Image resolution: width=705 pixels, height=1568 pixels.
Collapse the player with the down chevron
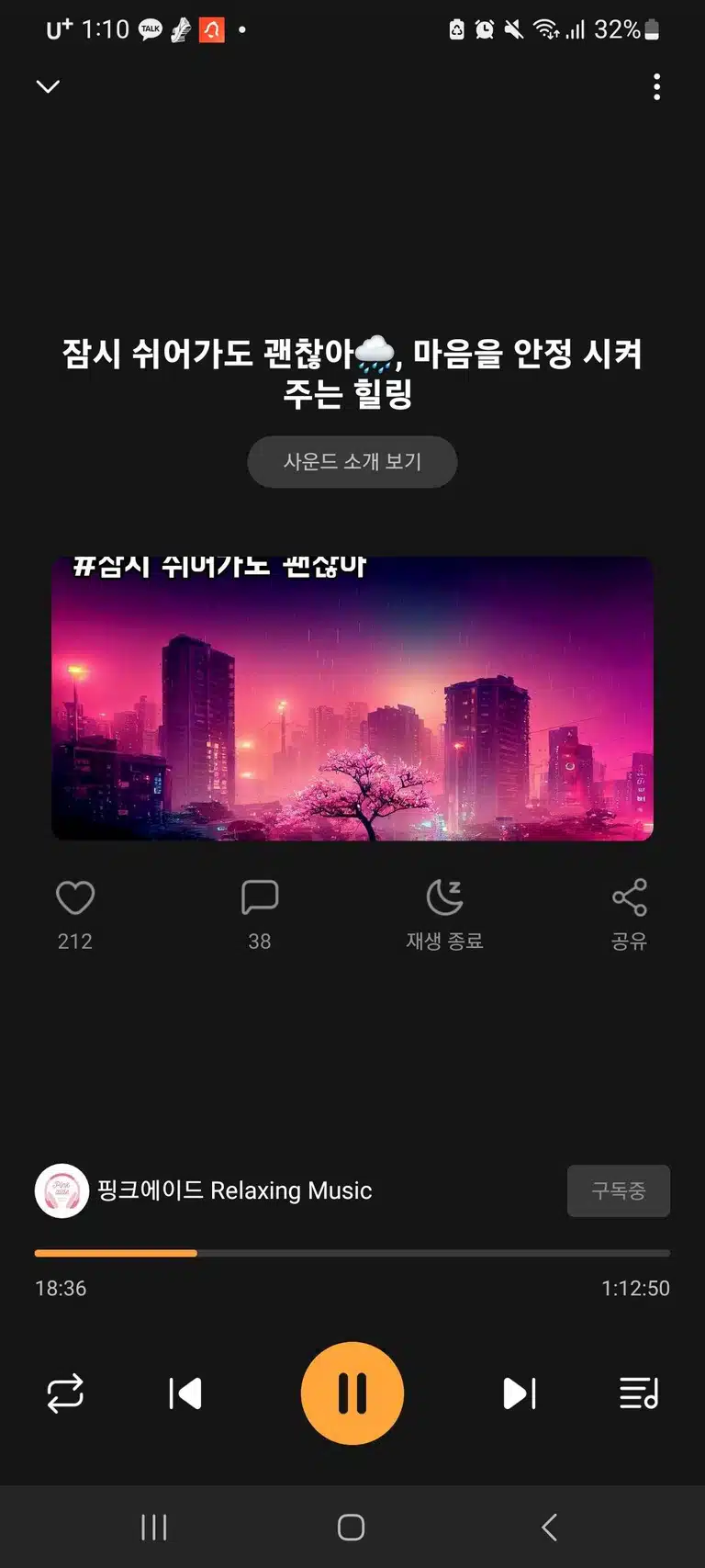[x=48, y=86]
